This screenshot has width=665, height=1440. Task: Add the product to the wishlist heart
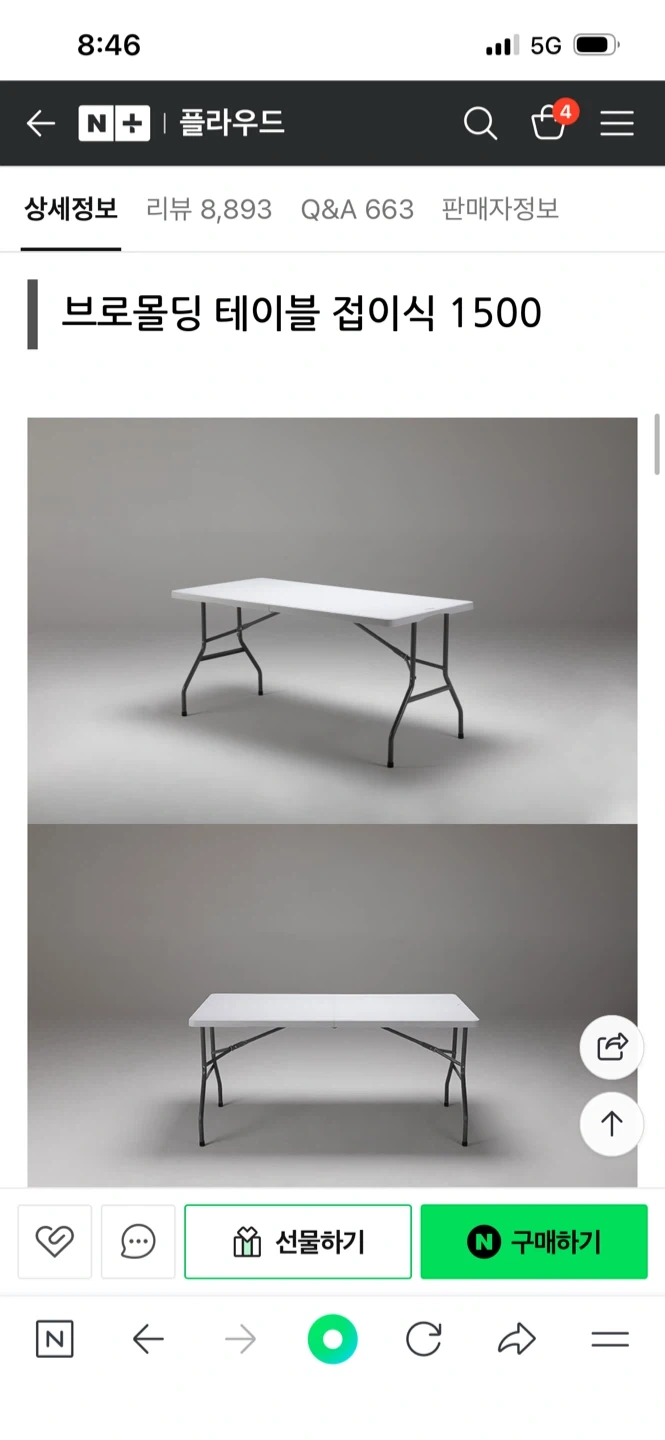[x=55, y=1242]
